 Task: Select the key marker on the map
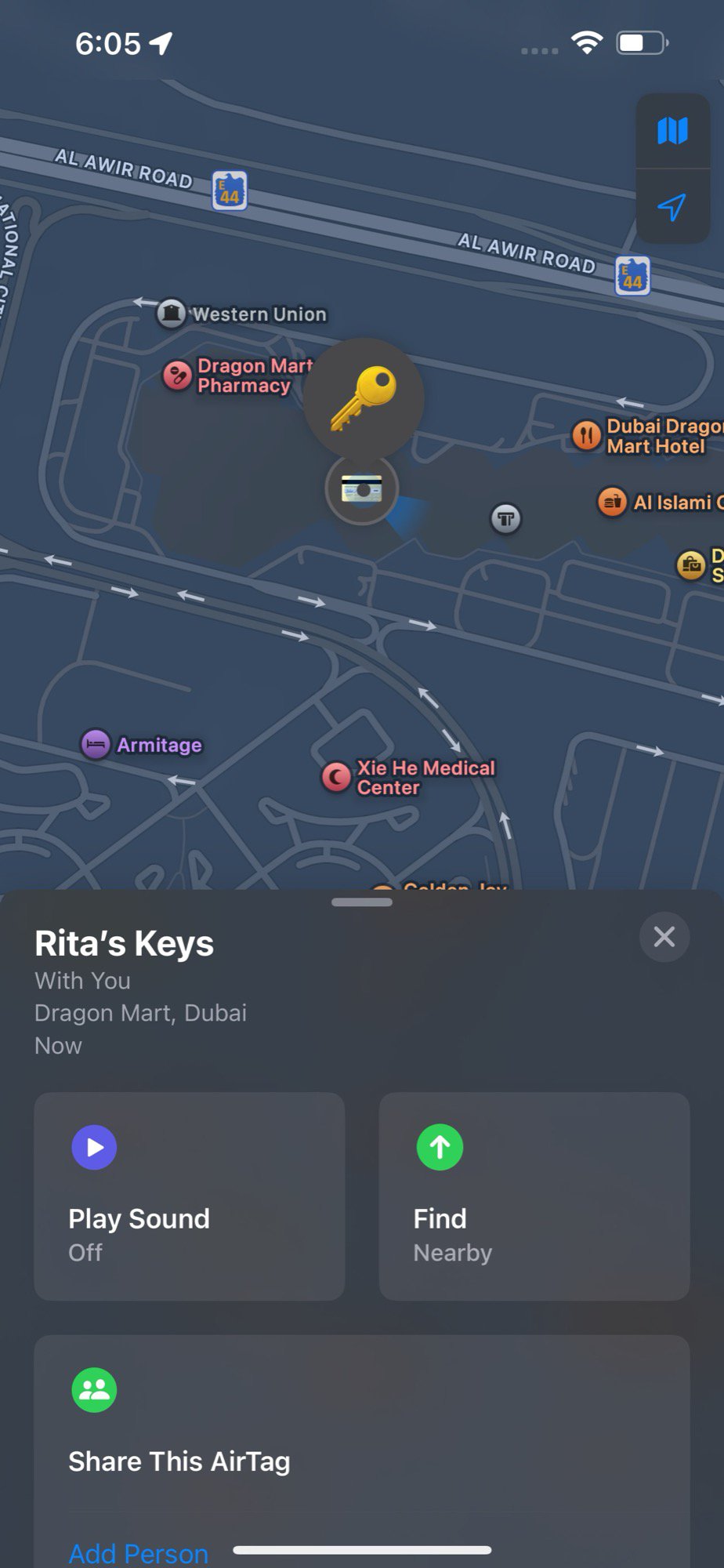pyautogui.click(x=364, y=398)
